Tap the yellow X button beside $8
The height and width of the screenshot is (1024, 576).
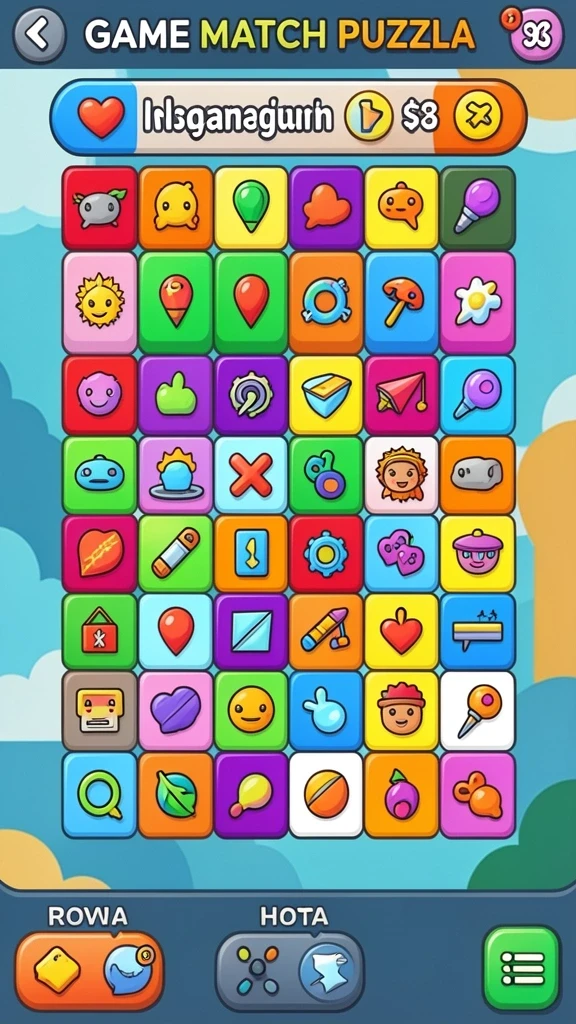478,117
